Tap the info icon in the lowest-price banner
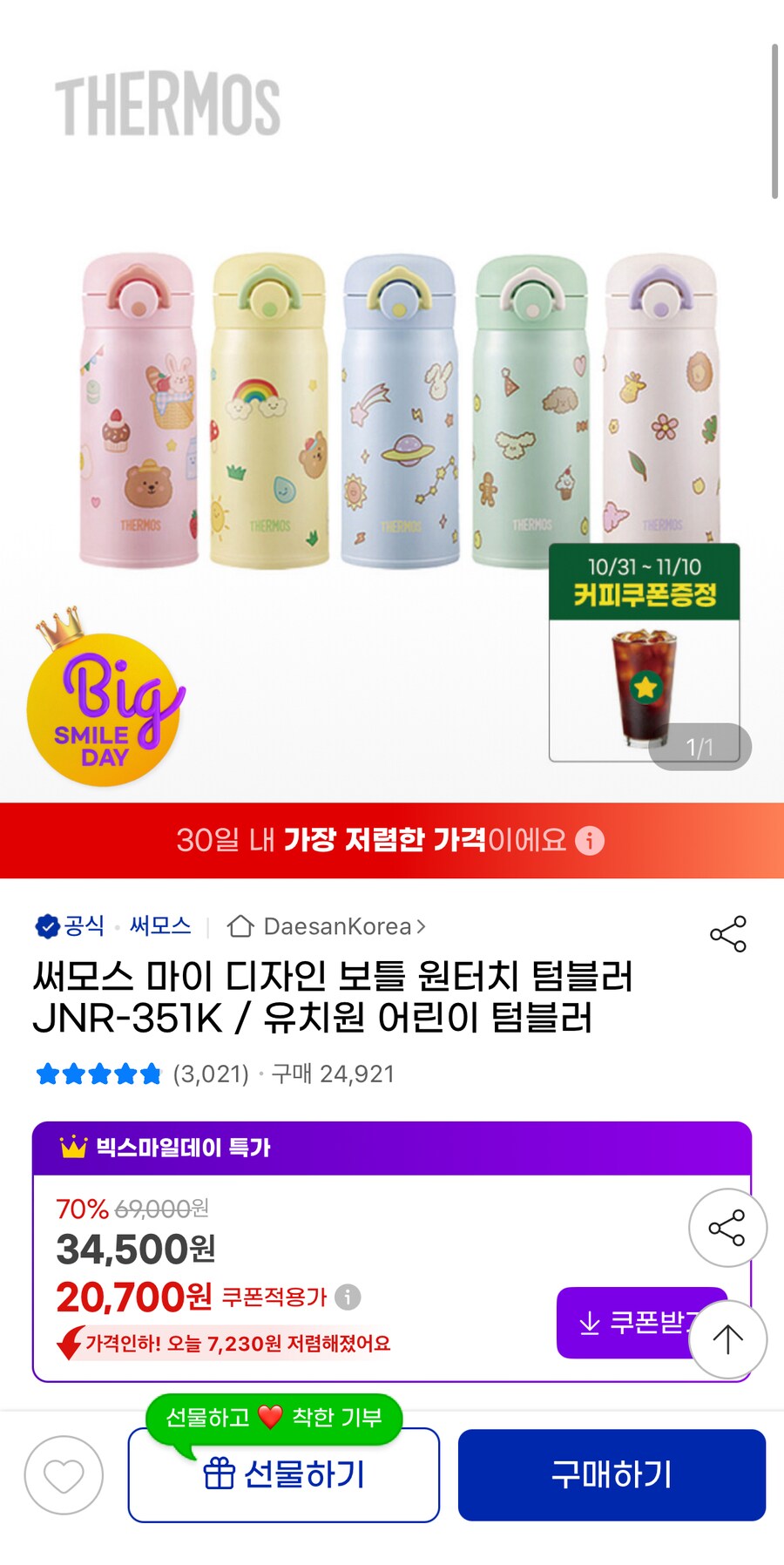Viewport: 784px width, 1565px height. 589,841
